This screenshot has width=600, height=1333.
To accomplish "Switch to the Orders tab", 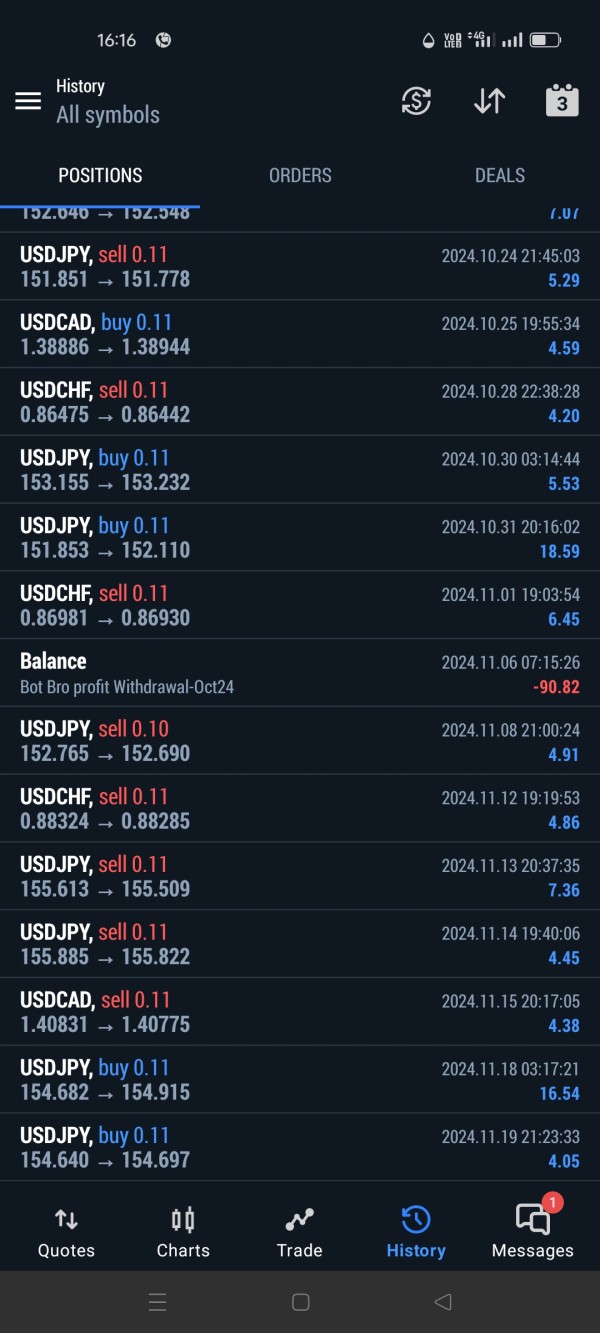I will tap(300, 175).
